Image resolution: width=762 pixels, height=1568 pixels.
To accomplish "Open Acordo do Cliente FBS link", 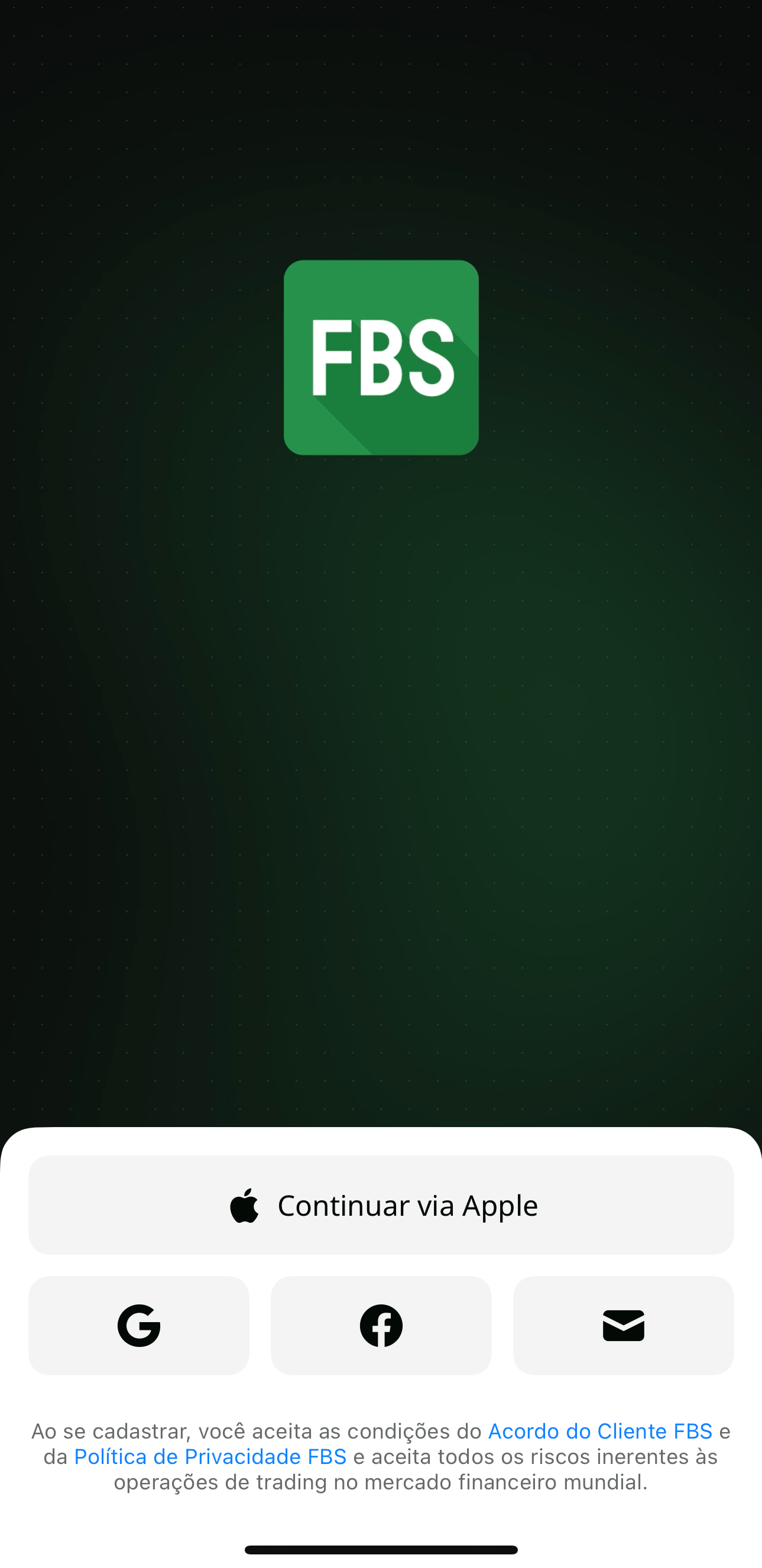I will point(599,1430).
